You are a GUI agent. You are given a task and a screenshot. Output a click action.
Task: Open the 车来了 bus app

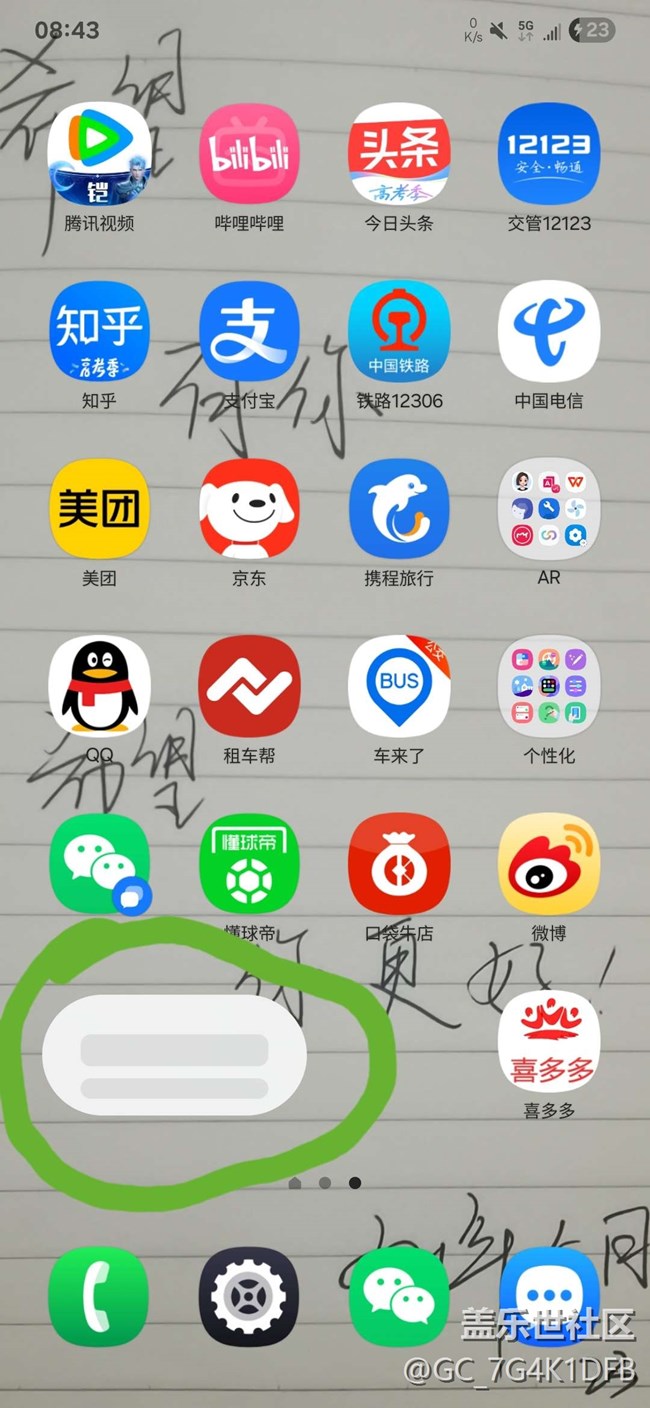click(399, 686)
